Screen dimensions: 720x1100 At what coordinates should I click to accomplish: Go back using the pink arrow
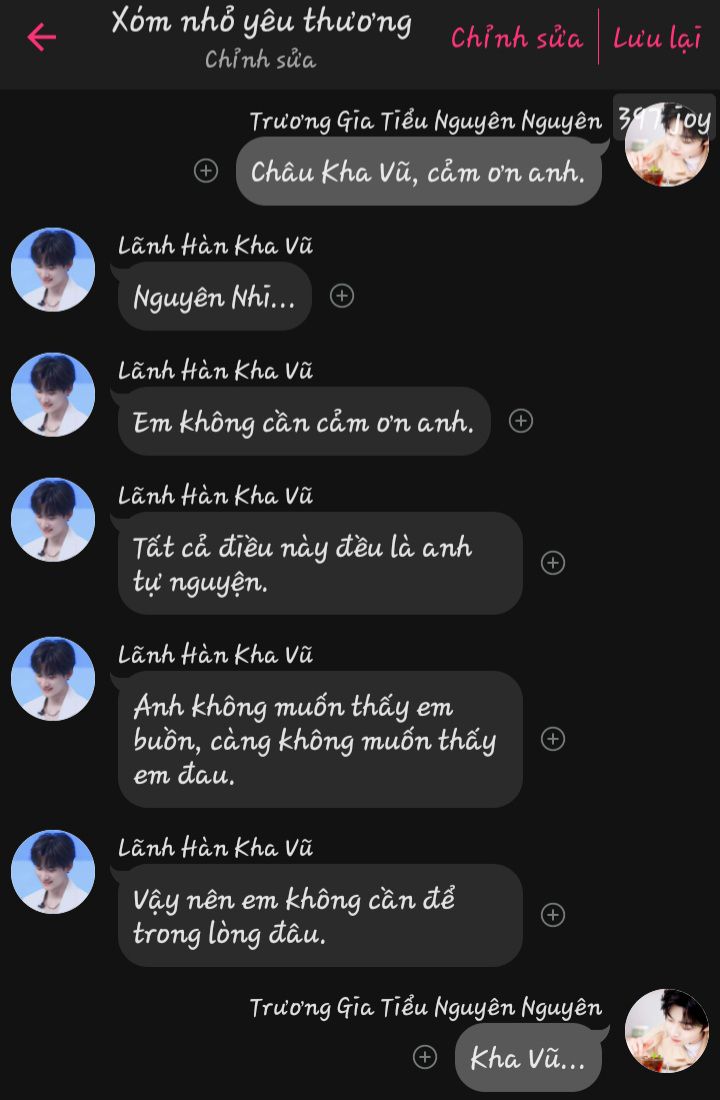point(41,38)
